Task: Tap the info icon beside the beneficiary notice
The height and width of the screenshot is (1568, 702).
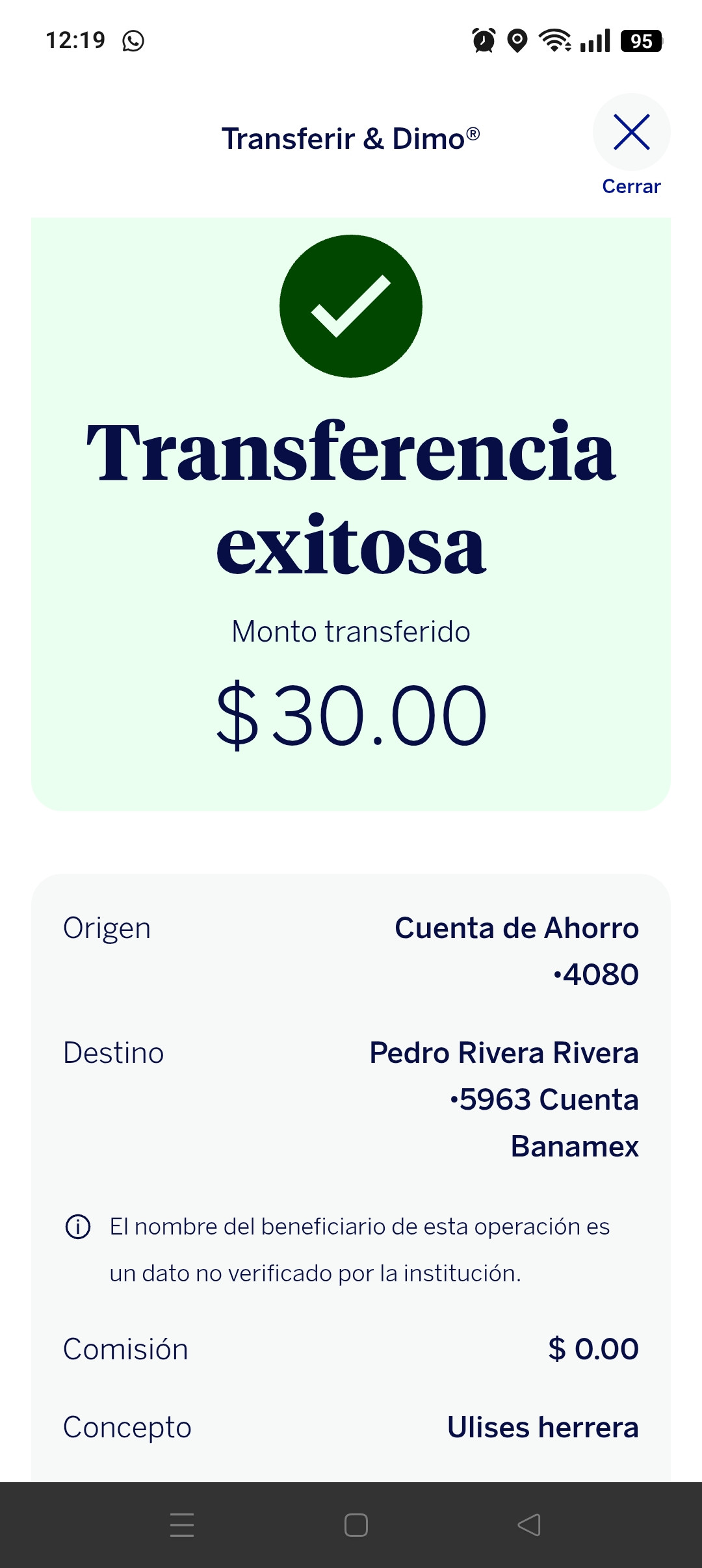Action: (x=78, y=1227)
